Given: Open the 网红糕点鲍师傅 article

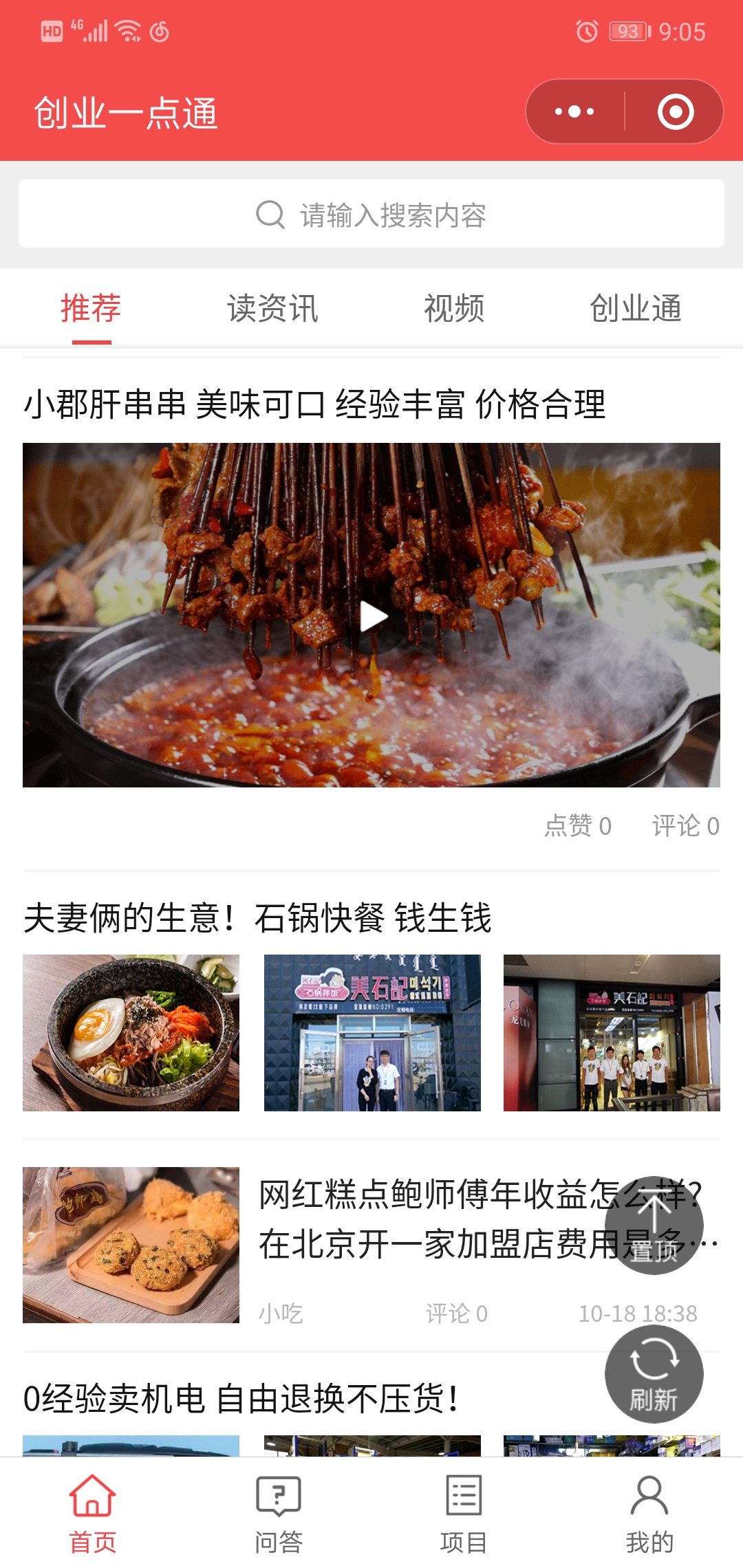Looking at the screenshot, I should click(427, 1218).
